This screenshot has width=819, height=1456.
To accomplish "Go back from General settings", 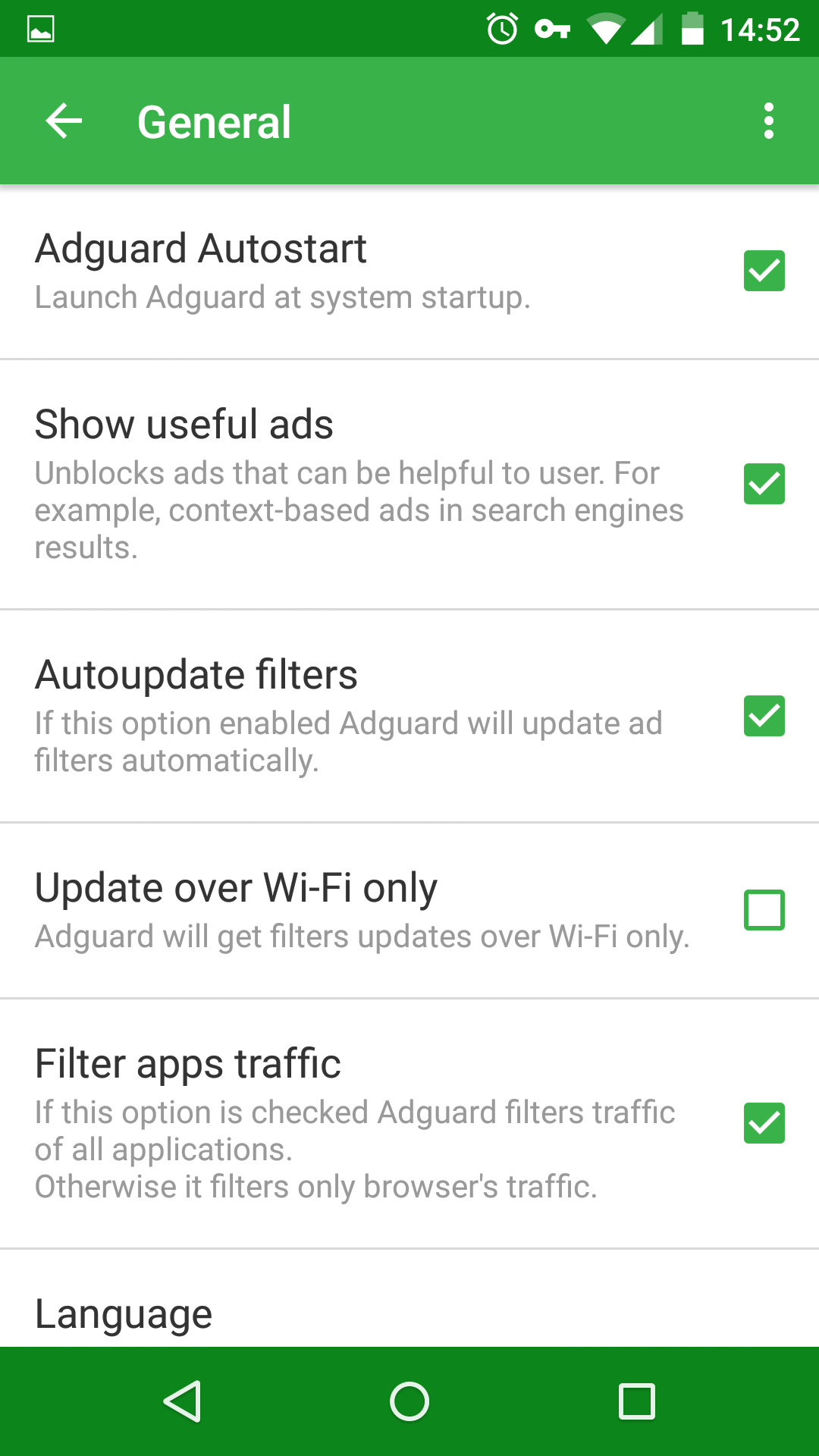I will pos(64,121).
